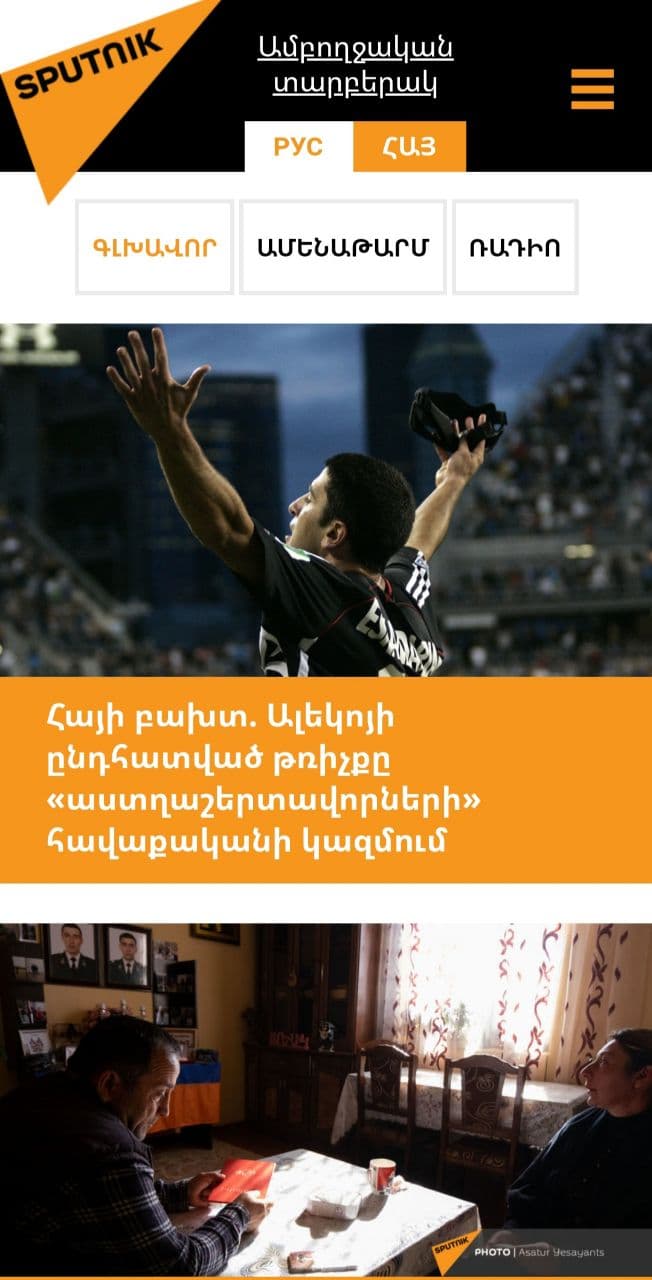Read the Հայի բախտ. Ալեկոյի headline article
The height and width of the screenshot is (1280, 652).
coord(262,780)
